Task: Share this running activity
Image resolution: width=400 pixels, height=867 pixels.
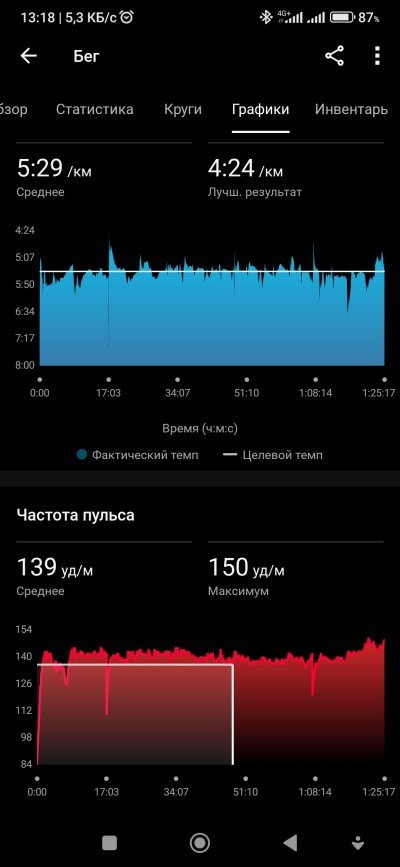Action: [334, 56]
